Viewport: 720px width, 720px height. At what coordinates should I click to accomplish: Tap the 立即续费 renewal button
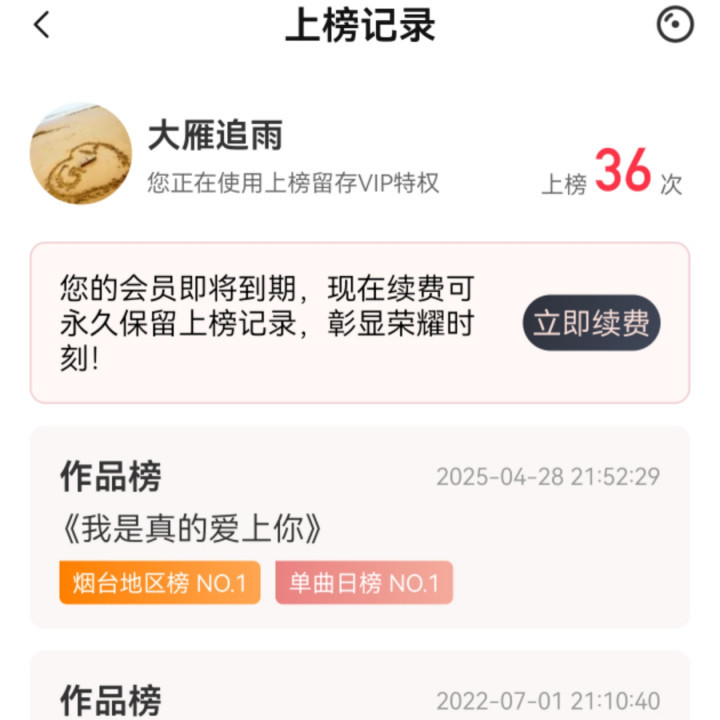(591, 323)
